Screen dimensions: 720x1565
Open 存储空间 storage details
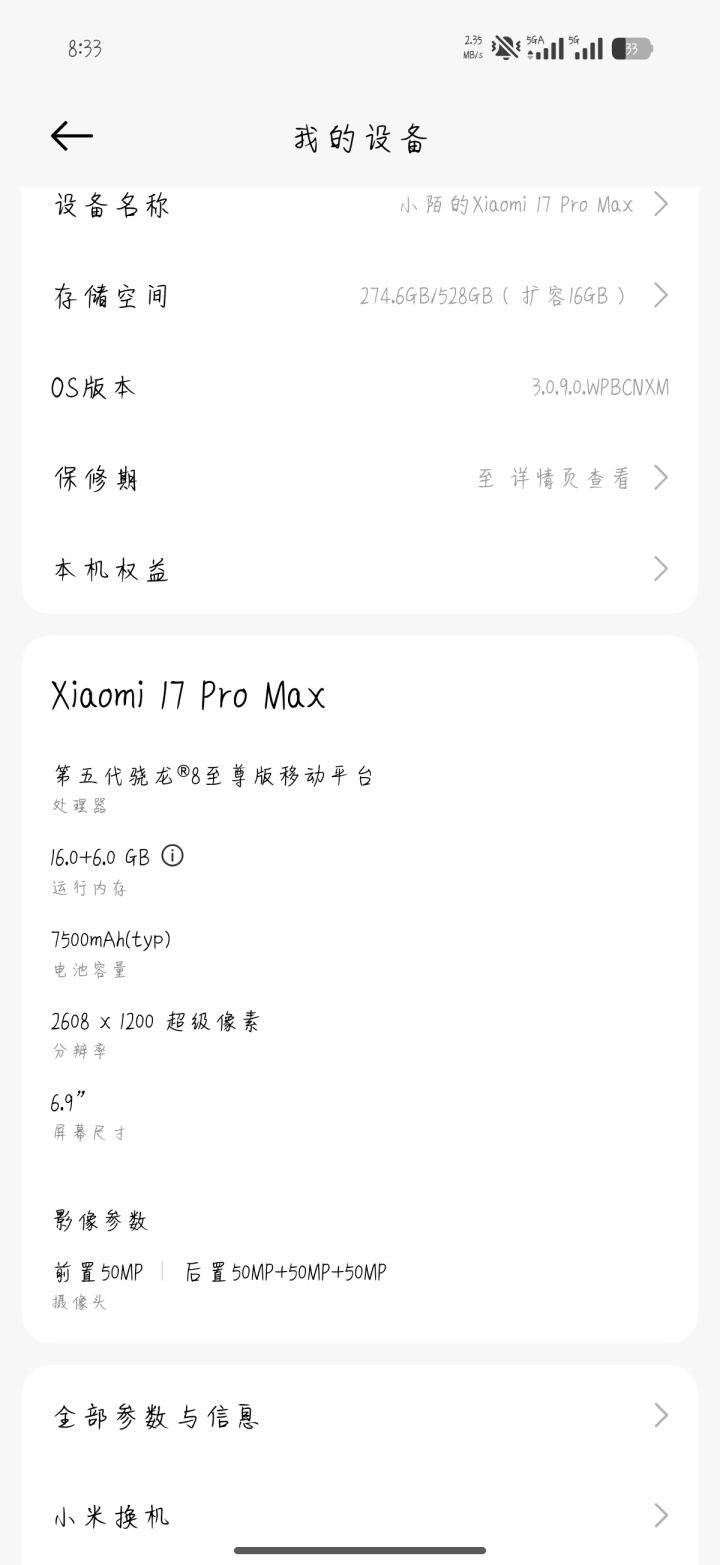click(360, 296)
